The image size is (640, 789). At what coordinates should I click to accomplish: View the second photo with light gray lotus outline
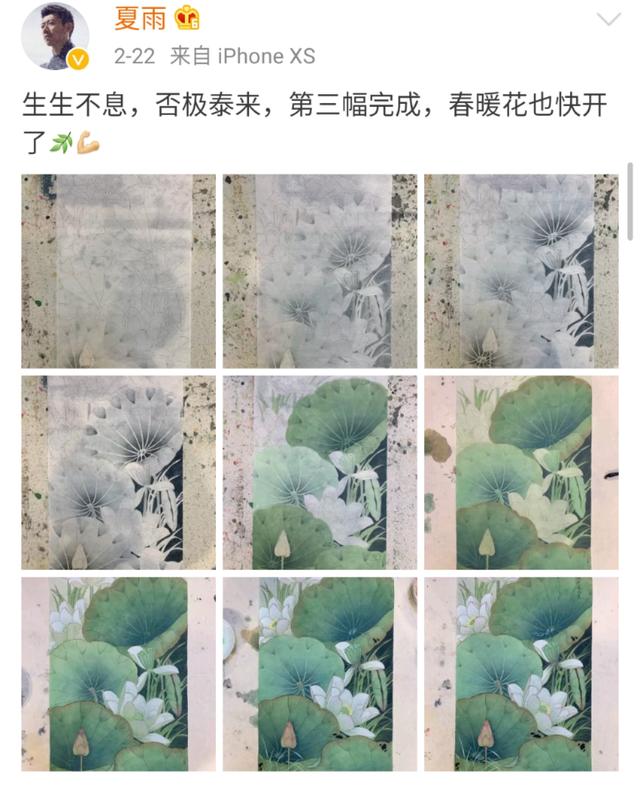tap(320, 271)
